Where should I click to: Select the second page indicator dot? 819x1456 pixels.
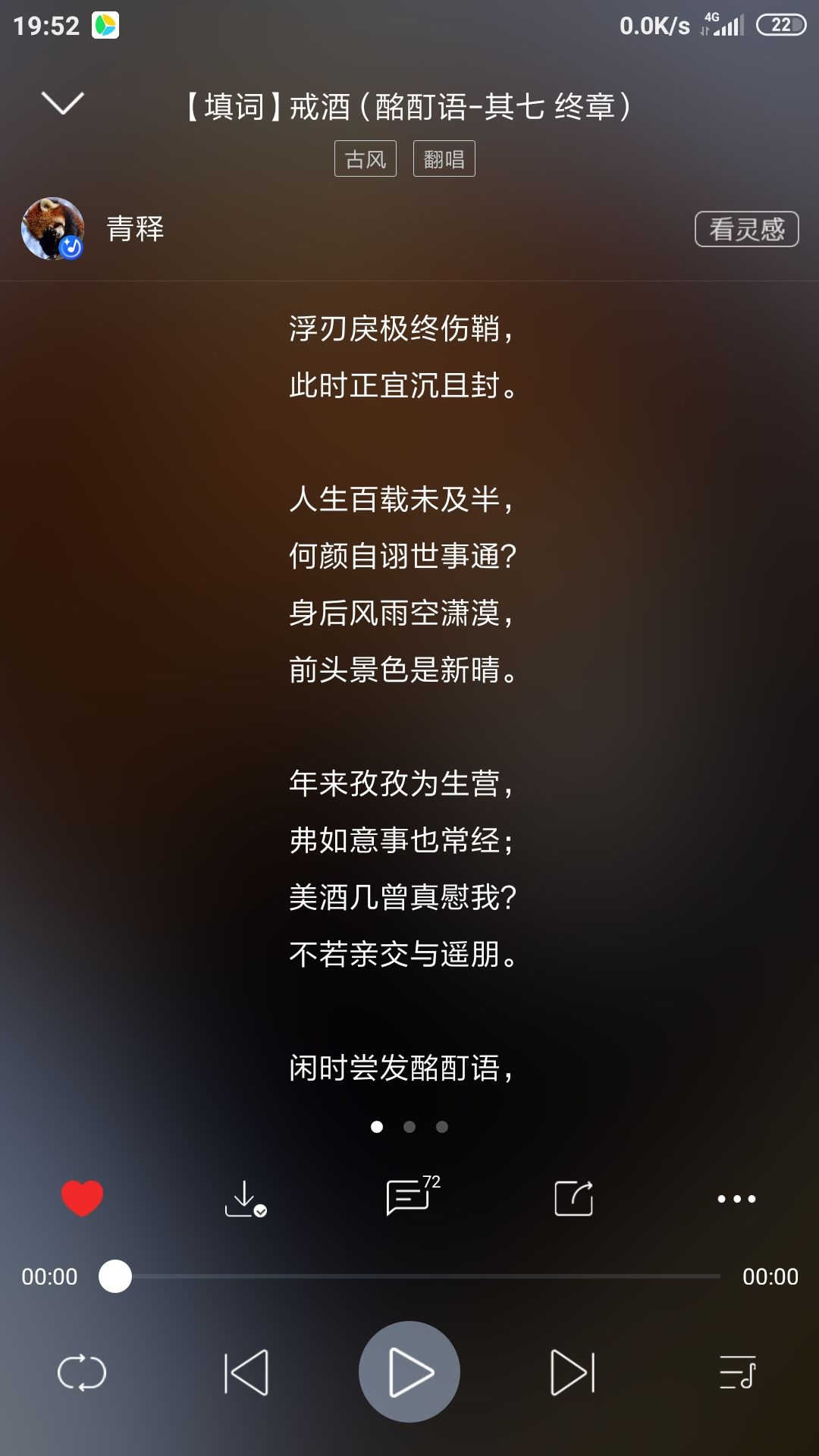point(409,1128)
